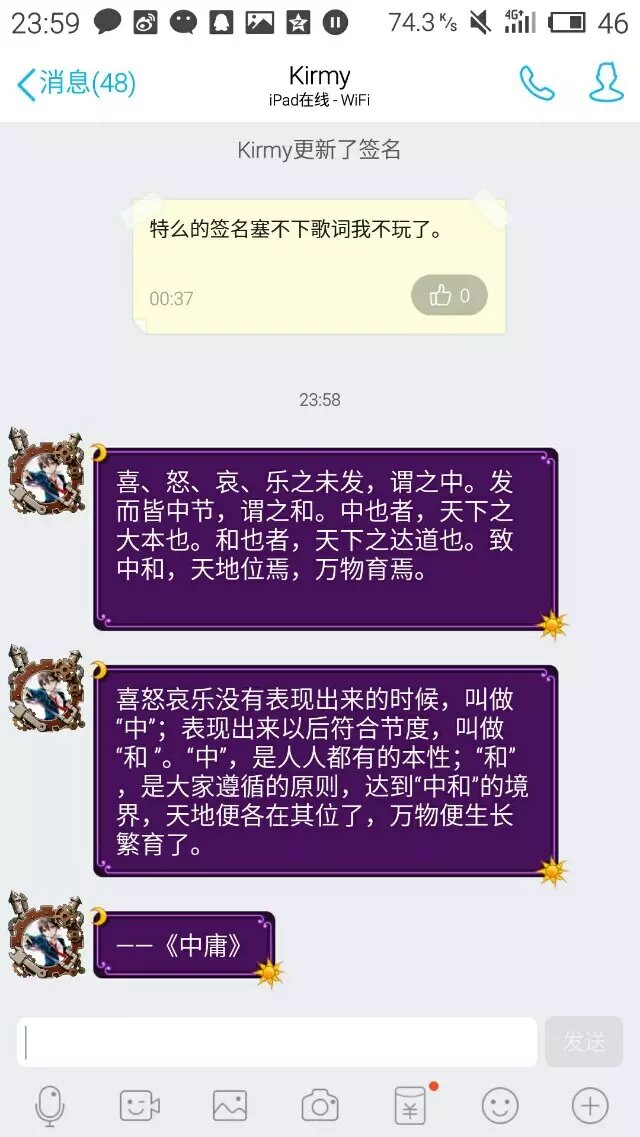Start a voice call with Kirmy

tap(536, 83)
